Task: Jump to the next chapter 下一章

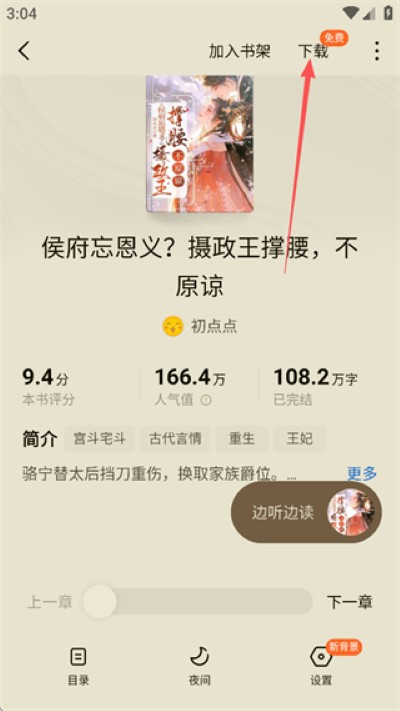Action: [x=350, y=602]
